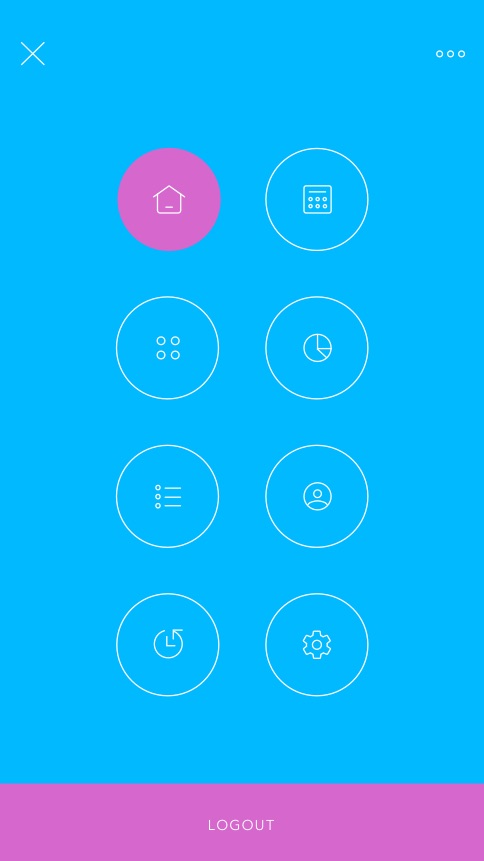Open the user profile icon
484x861 pixels.
point(317,496)
